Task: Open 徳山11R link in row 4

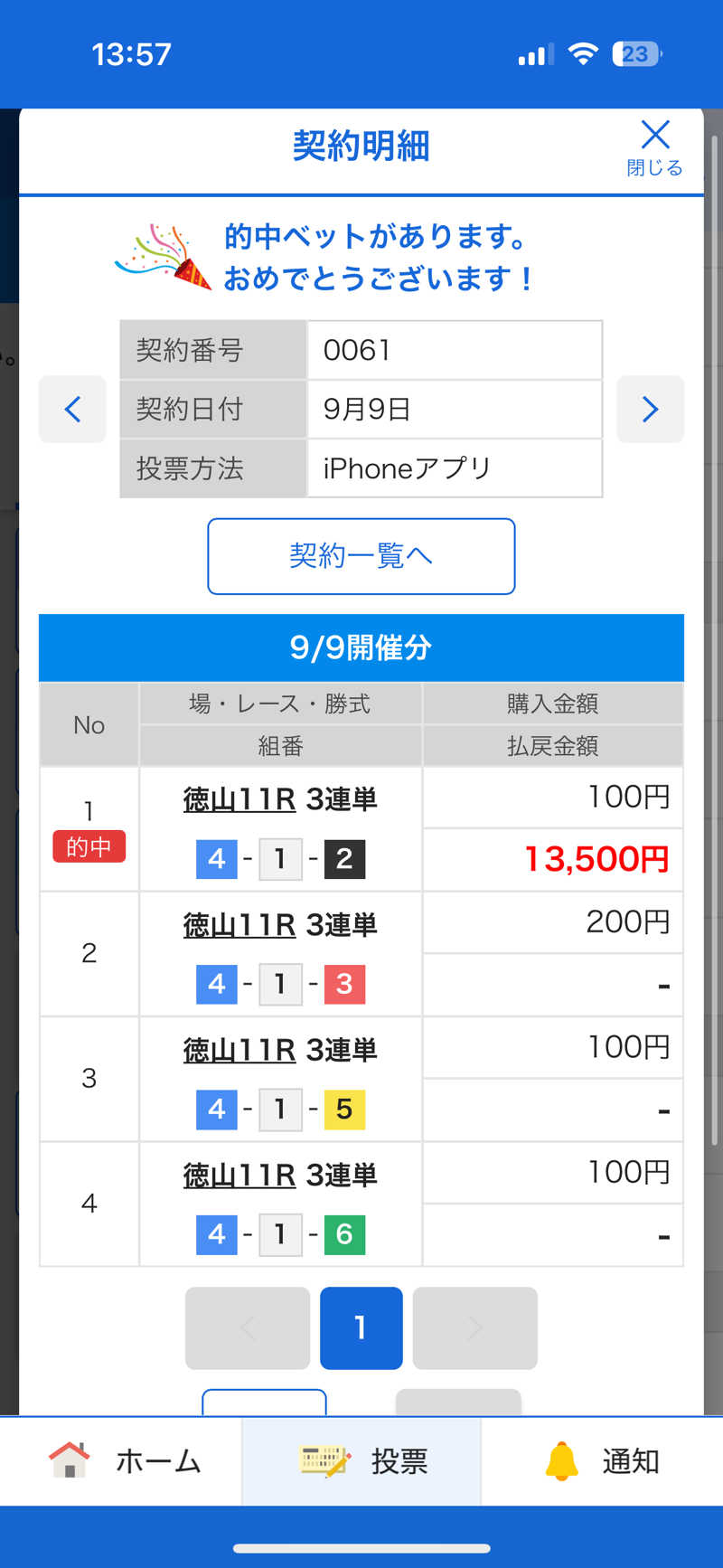Action: tap(239, 1176)
